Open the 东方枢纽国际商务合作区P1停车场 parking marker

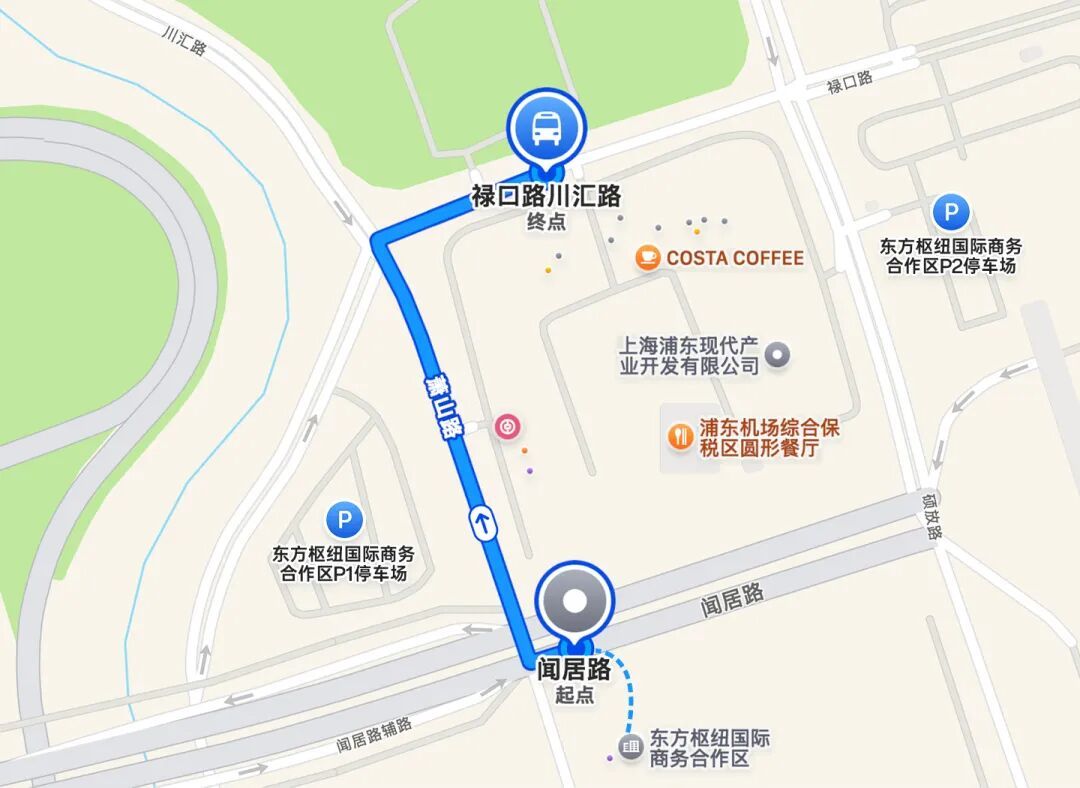coord(344,519)
